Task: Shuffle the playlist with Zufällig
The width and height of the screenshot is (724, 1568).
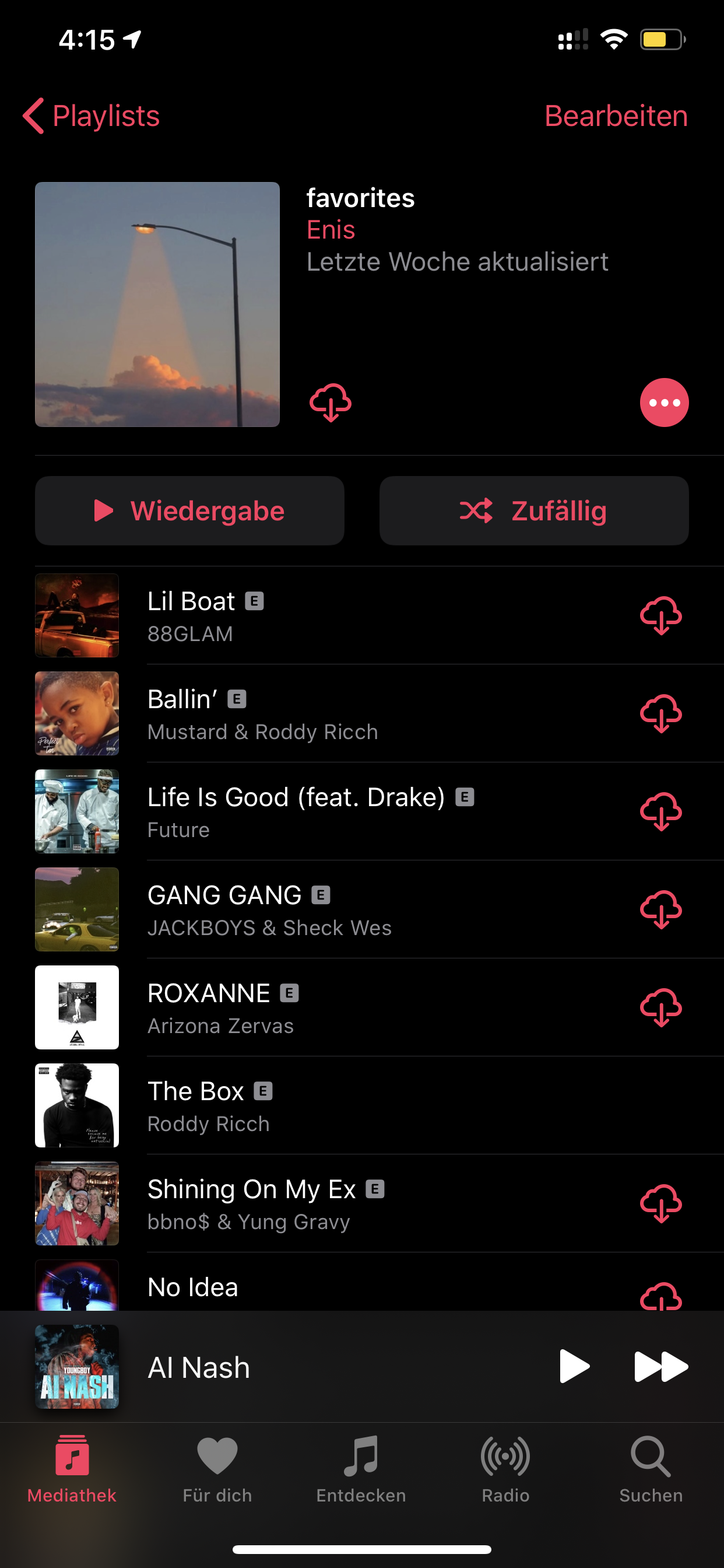Action: point(533,510)
